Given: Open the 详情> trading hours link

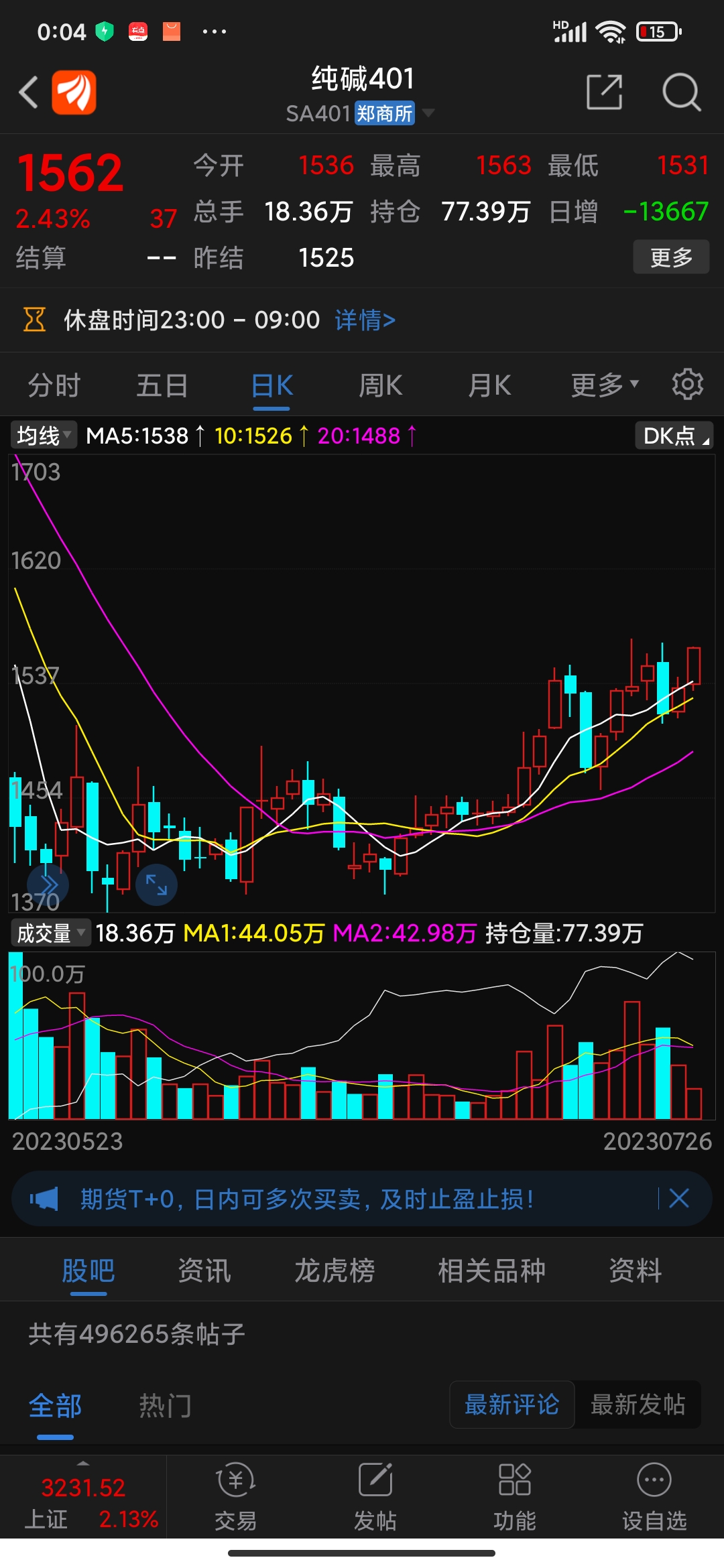Looking at the screenshot, I should pyautogui.click(x=365, y=320).
